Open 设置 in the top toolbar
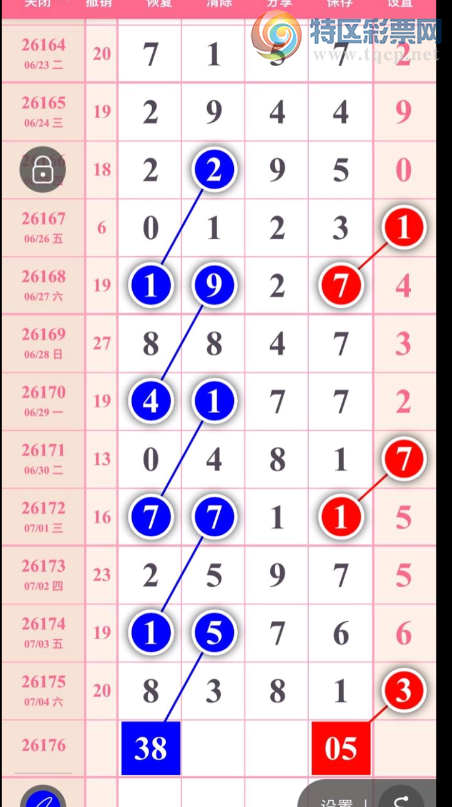This screenshot has height=807, width=452. point(400,3)
